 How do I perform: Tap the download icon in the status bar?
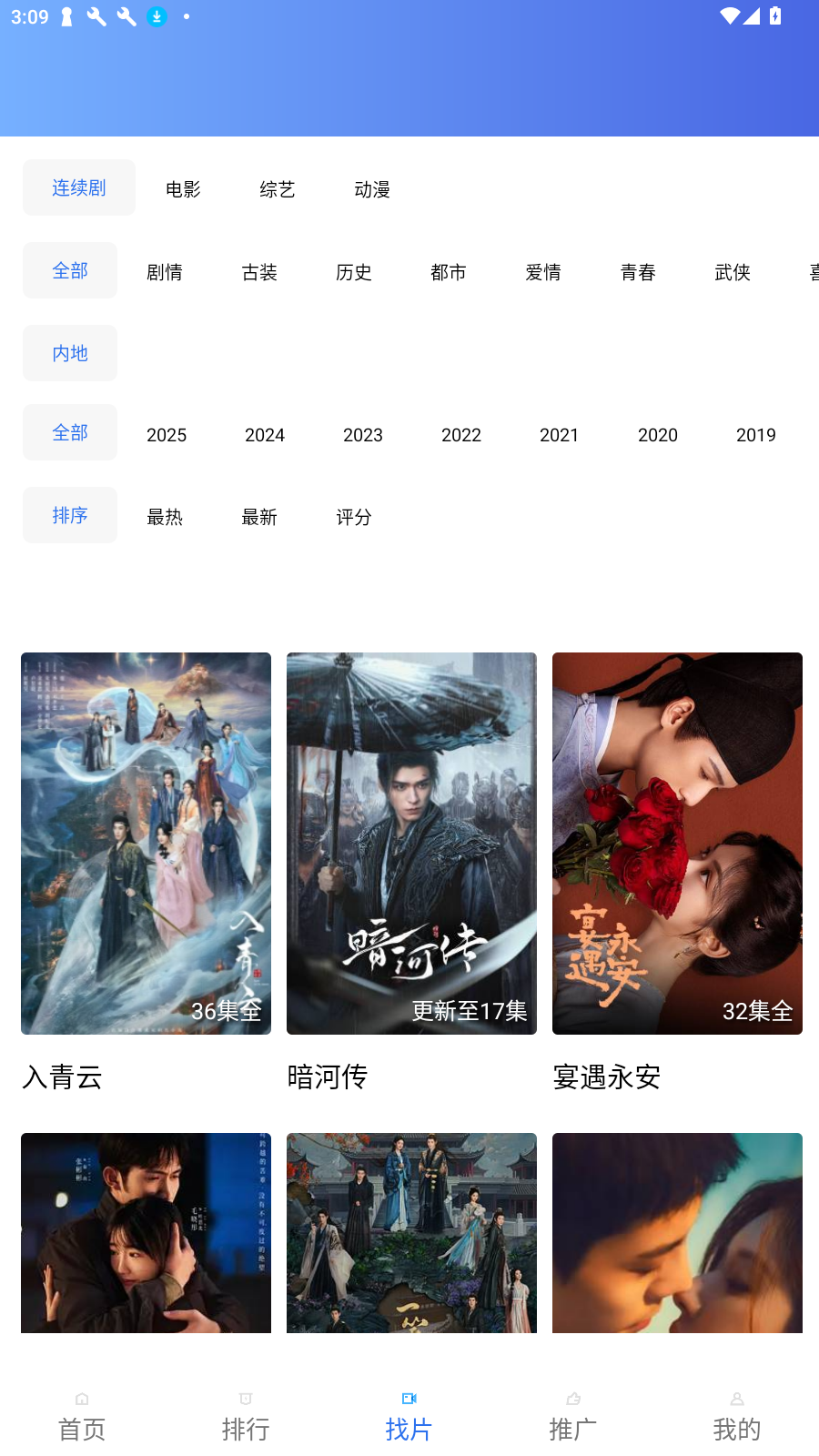pos(157,16)
